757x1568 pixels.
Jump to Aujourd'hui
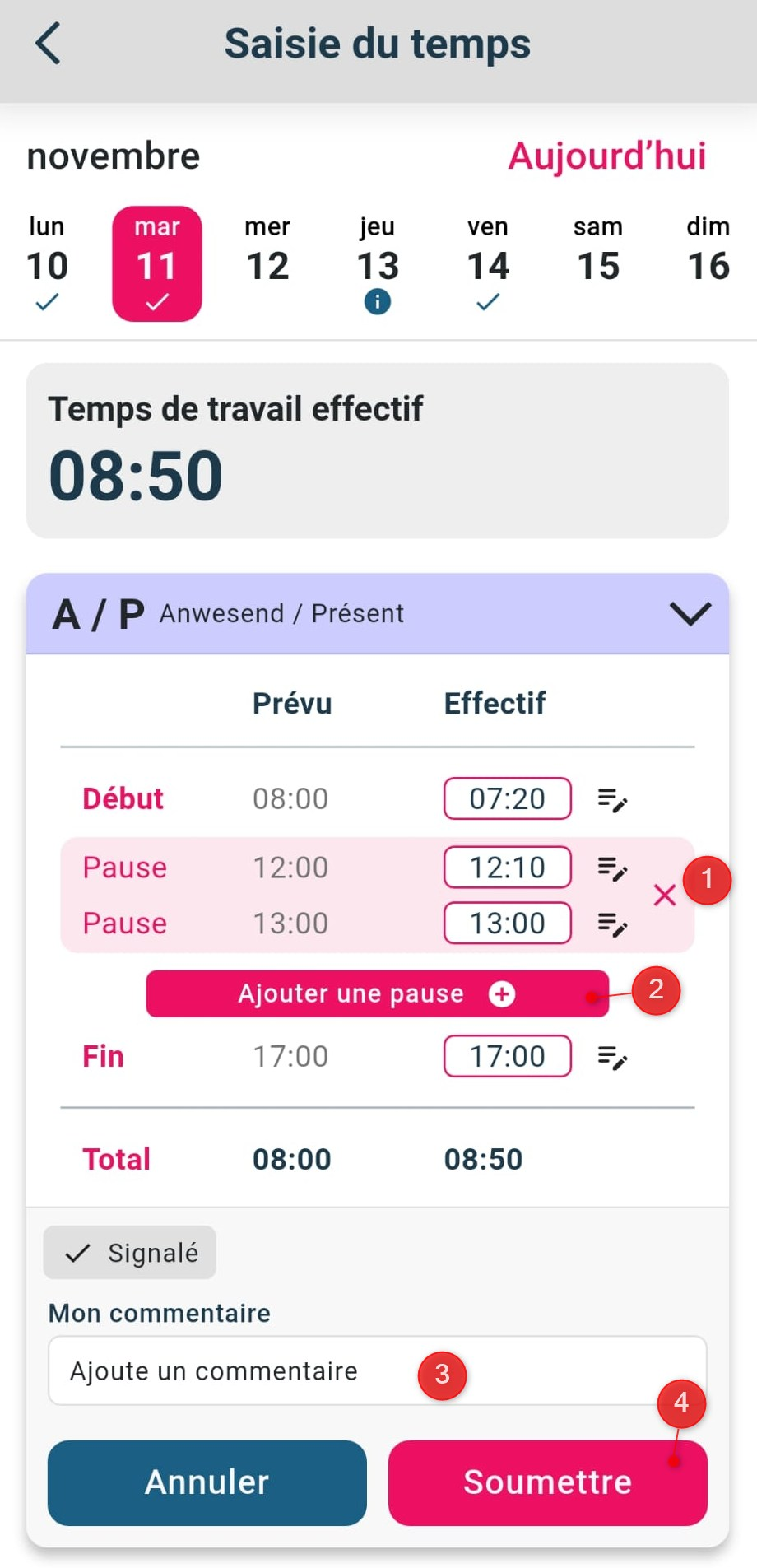(606, 156)
